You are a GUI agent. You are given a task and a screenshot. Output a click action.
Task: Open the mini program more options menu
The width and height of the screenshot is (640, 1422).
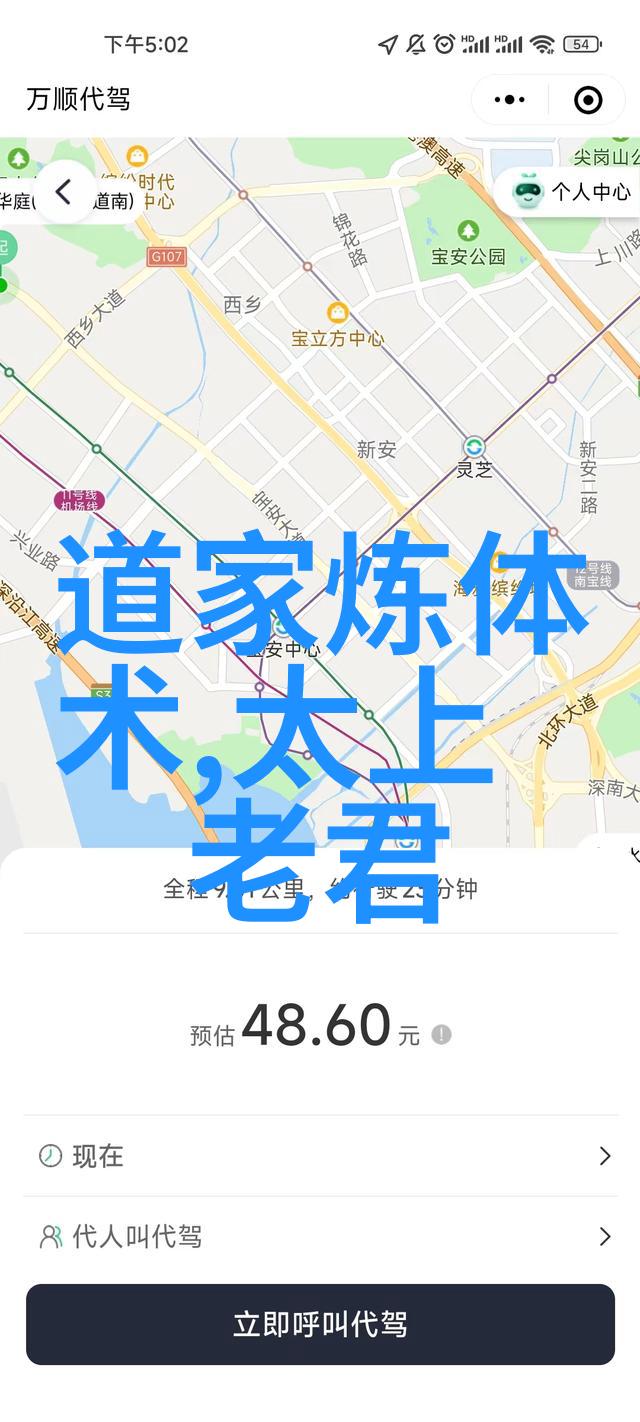click(x=510, y=100)
